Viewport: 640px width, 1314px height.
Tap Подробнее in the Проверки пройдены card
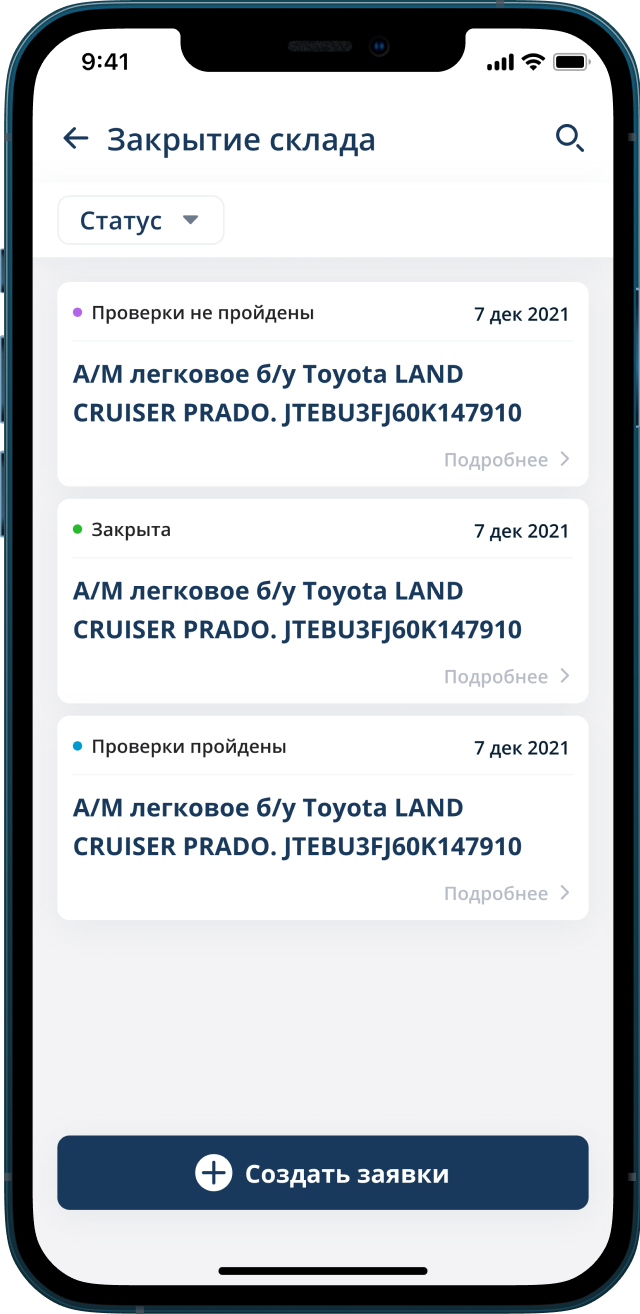pyautogui.click(x=507, y=894)
